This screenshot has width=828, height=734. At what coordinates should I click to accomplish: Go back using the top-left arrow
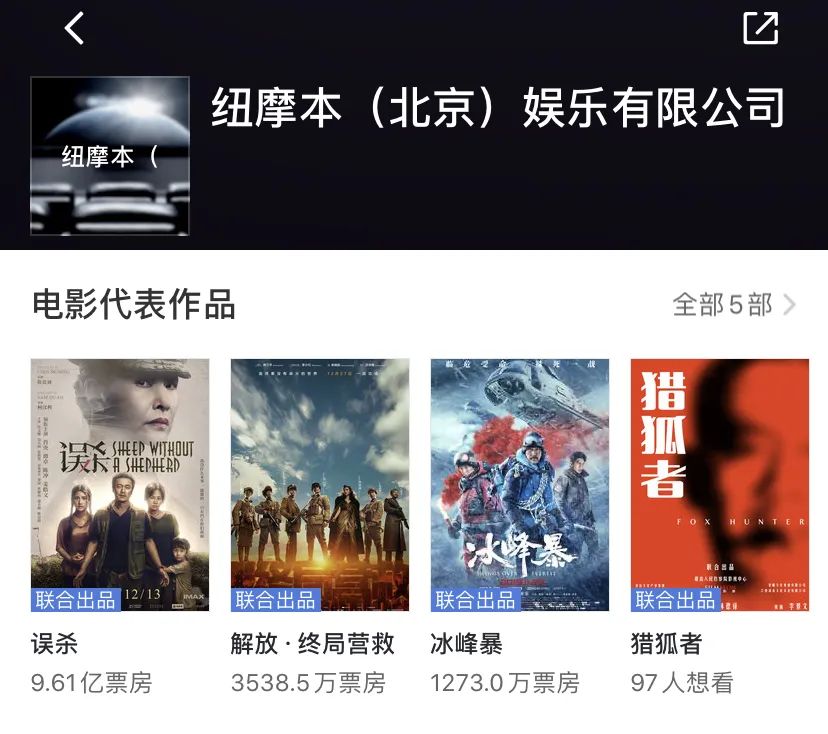(x=75, y=28)
